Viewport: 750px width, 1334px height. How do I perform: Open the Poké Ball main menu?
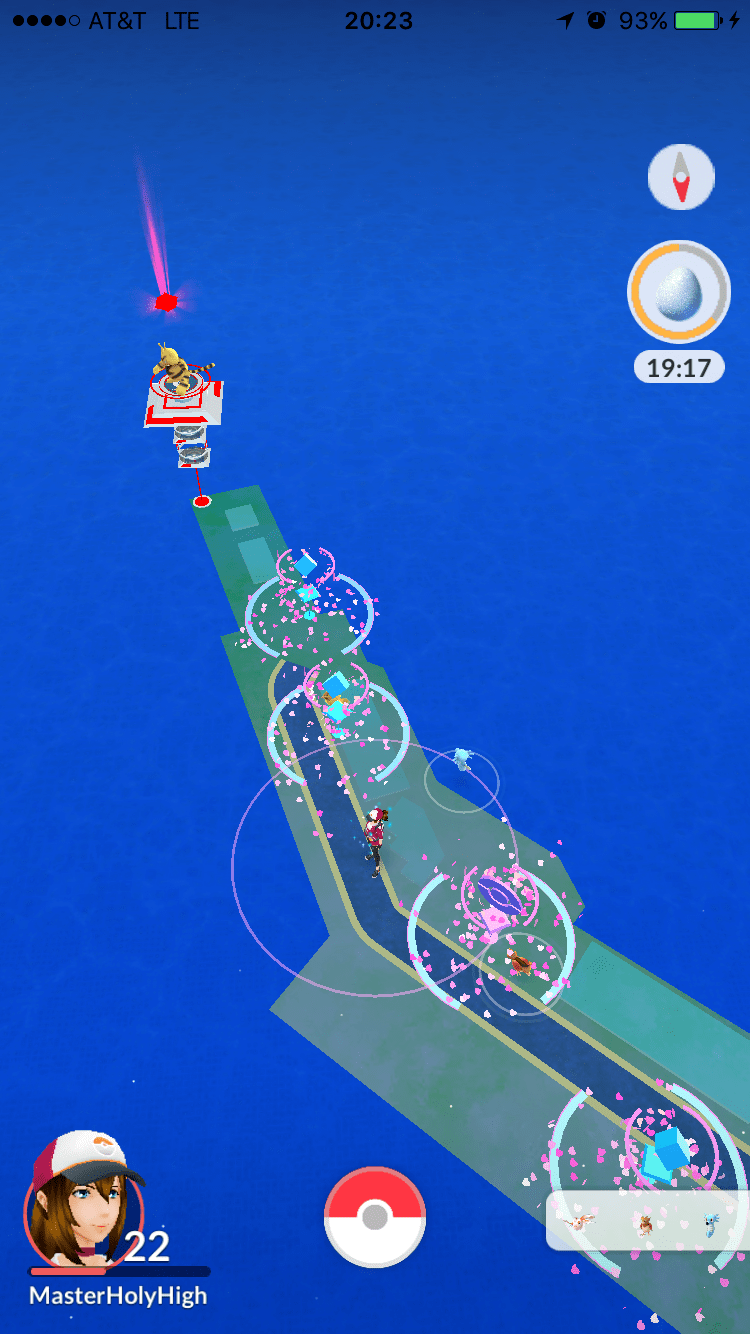[375, 1217]
